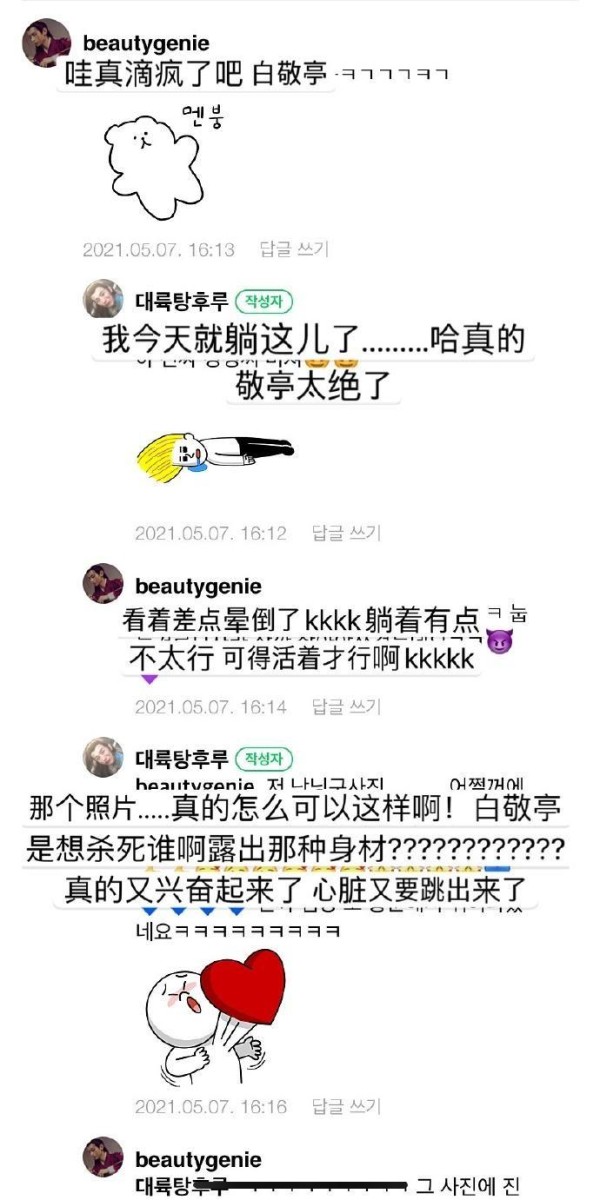Tap 답글 쓰기 on the 16:13 comment
Image resolution: width=600 pixels, height=1200 pixels.
(294, 249)
